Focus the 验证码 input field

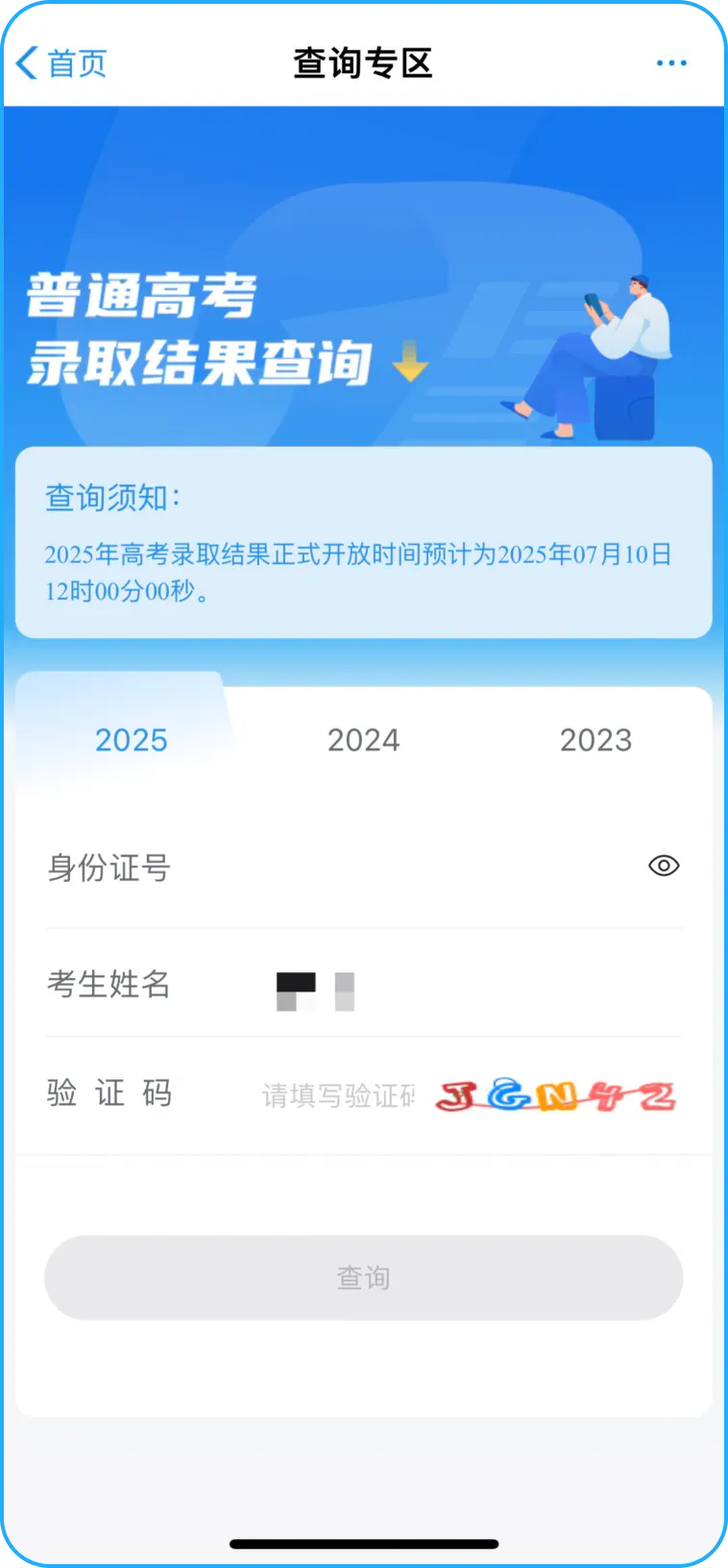click(x=338, y=1095)
